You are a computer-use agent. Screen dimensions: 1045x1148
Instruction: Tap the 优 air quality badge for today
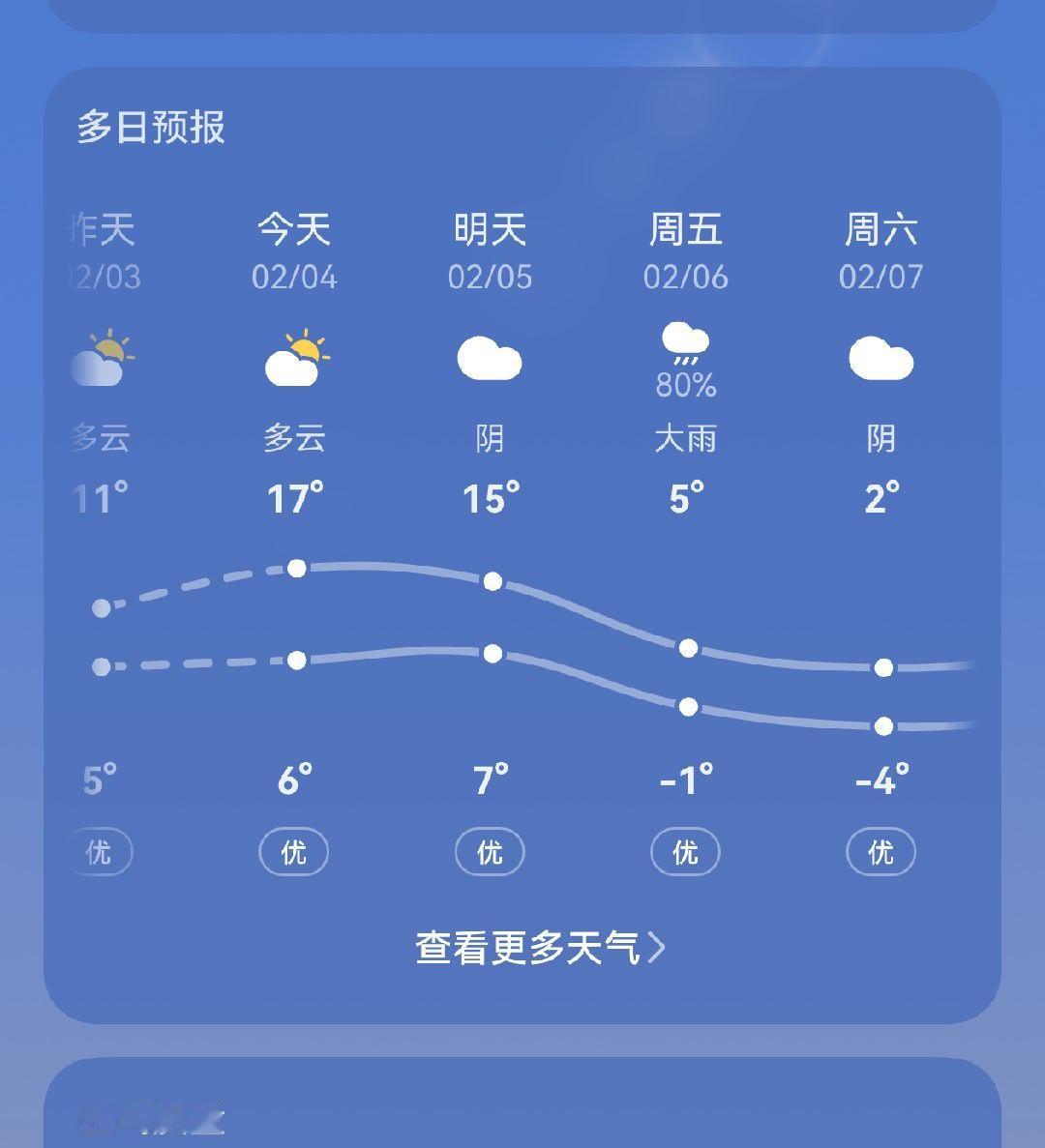coord(295,852)
